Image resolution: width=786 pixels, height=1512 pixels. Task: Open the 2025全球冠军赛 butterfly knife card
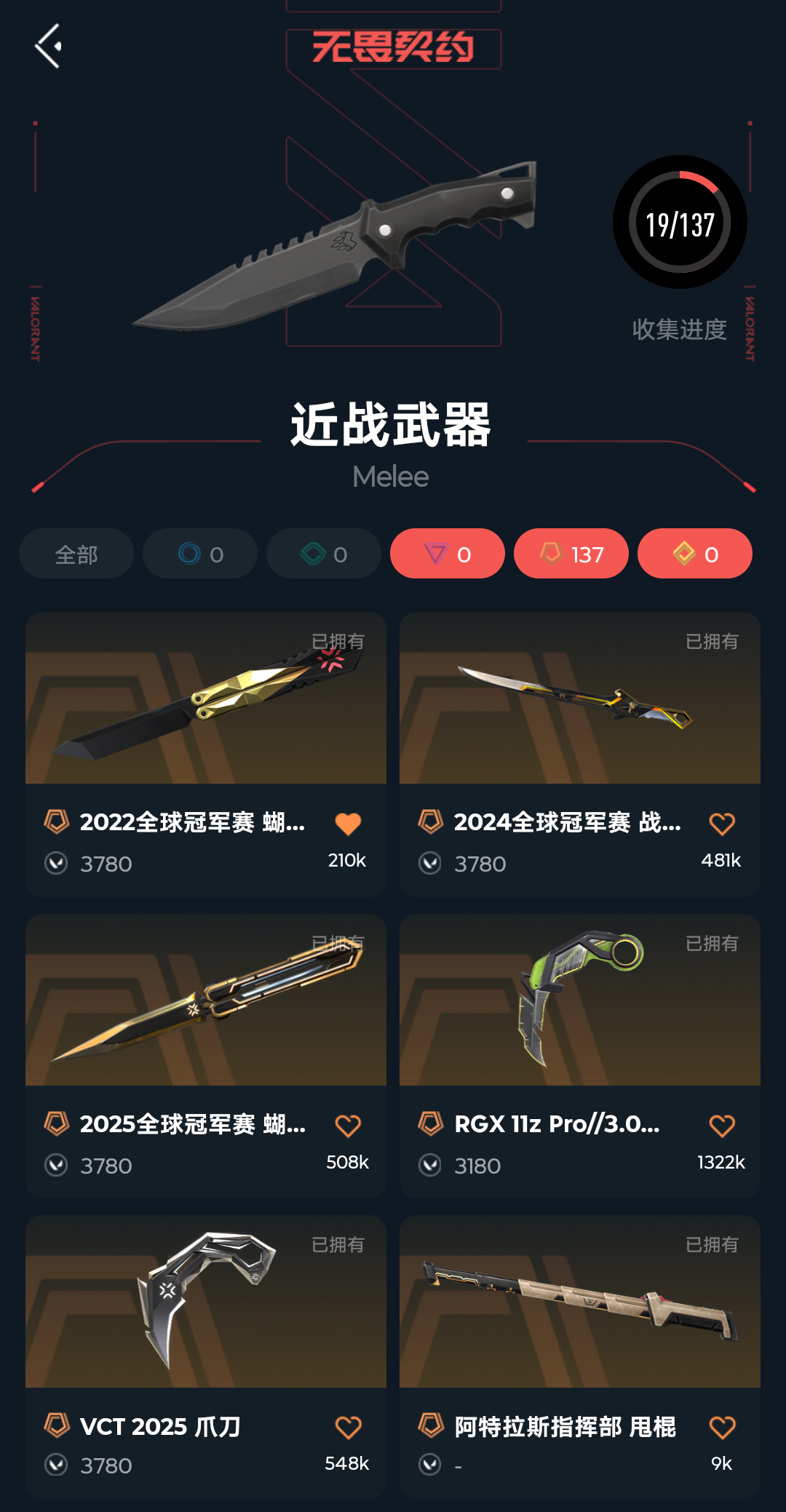(206, 1056)
